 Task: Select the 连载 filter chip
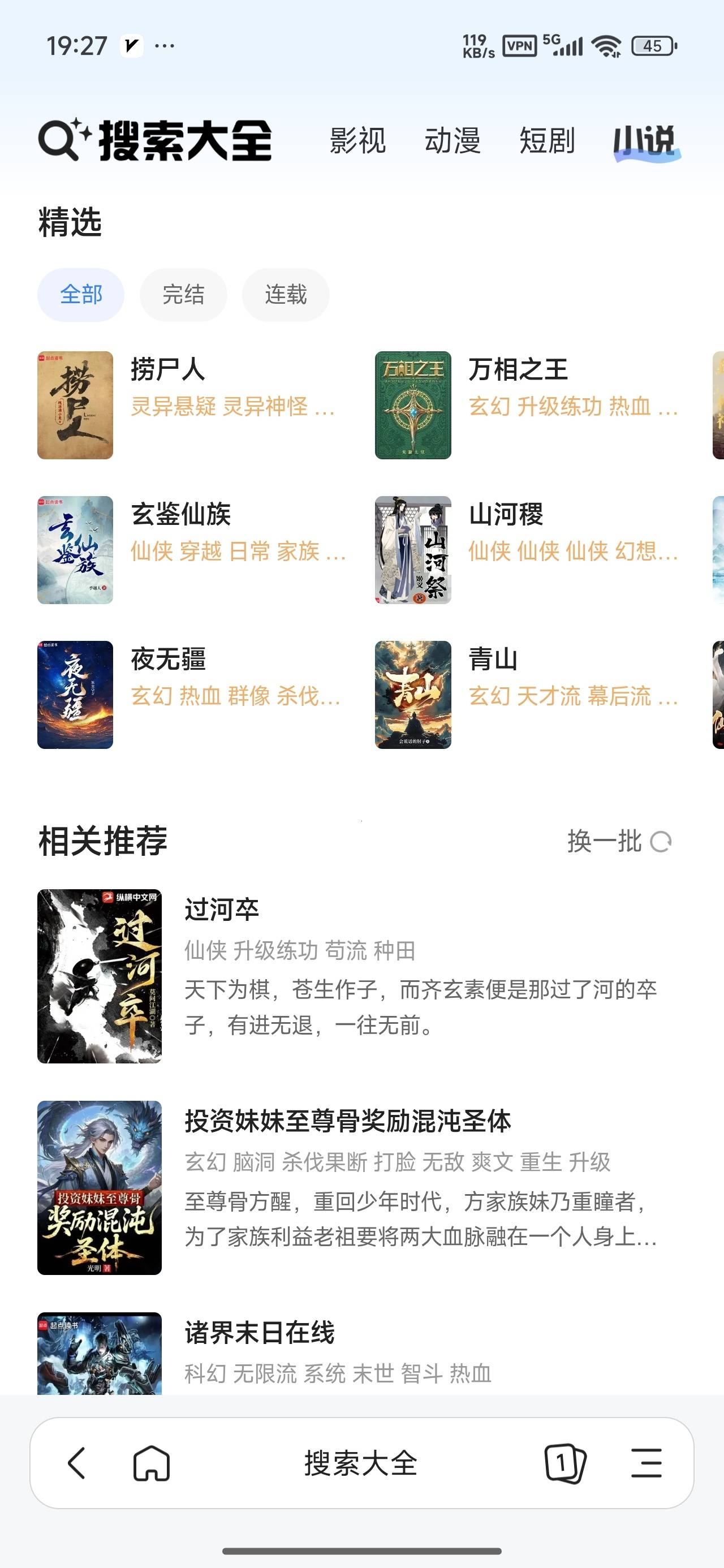coord(286,295)
